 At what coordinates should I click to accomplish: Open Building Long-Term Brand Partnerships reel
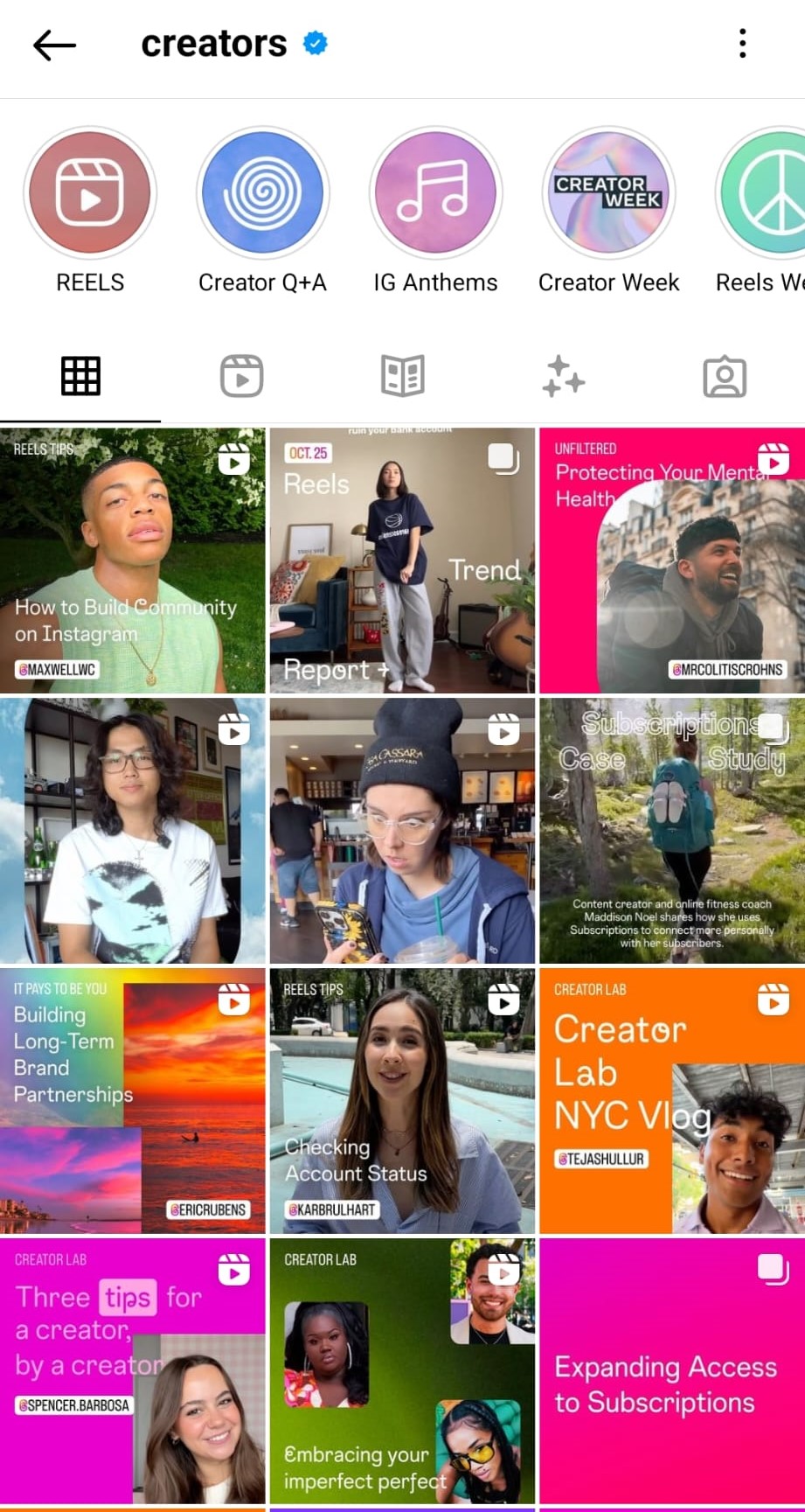[x=132, y=1101]
